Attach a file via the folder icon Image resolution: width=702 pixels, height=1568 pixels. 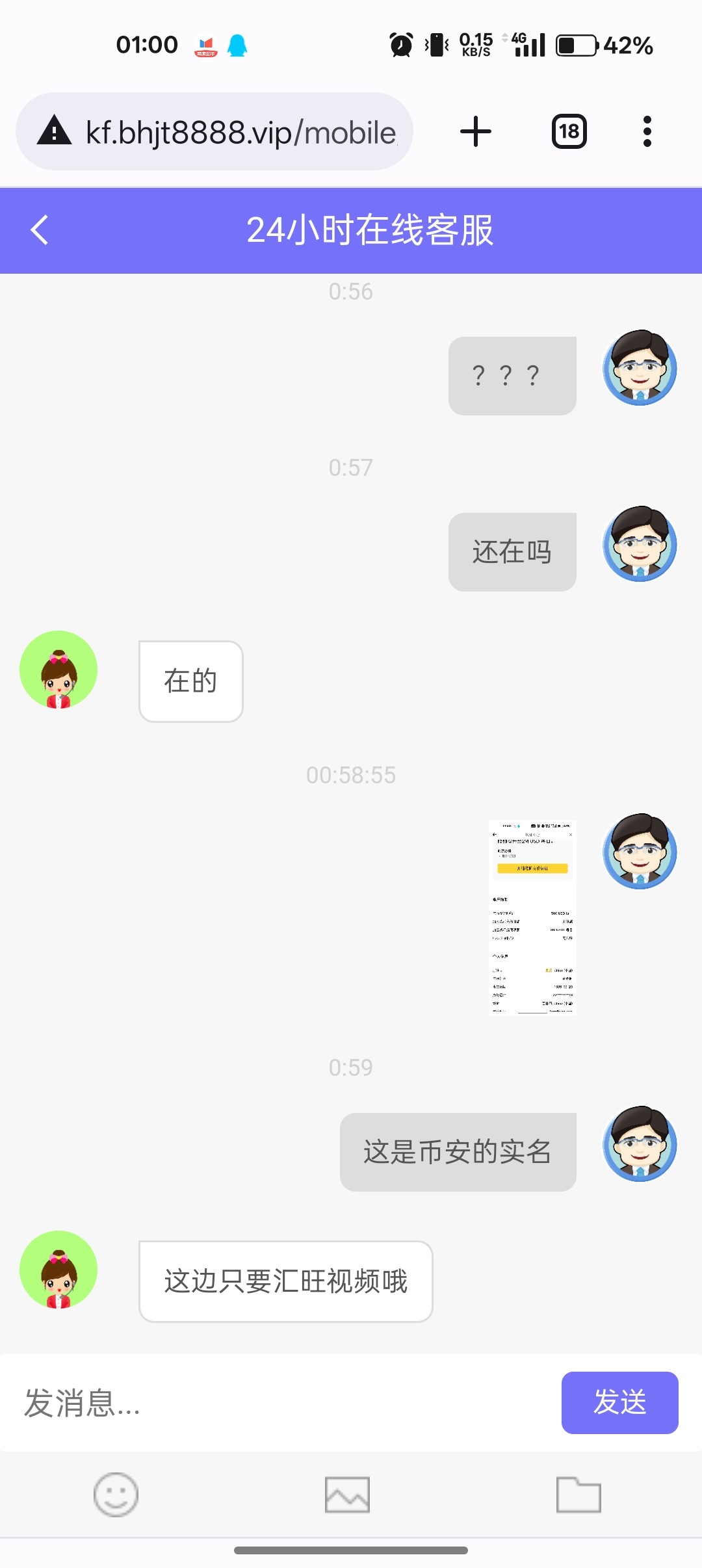pyautogui.click(x=578, y=1495)
